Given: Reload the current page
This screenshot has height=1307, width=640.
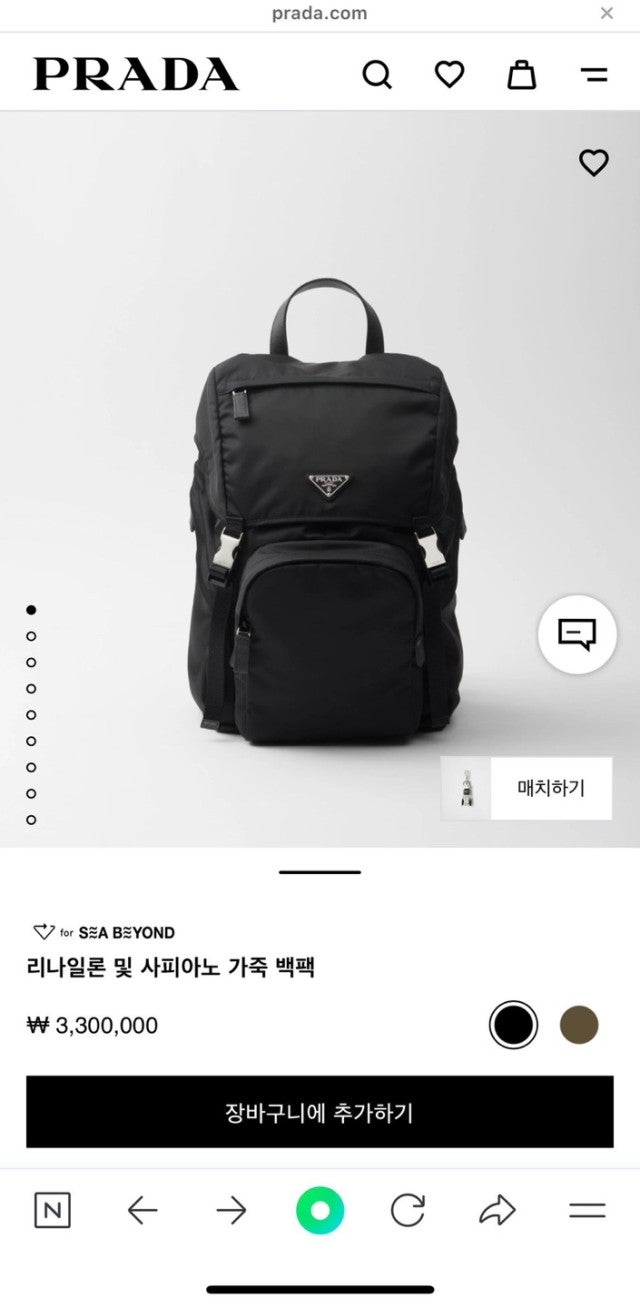Looking at the screenshot, I should (x=407, y=1211).
